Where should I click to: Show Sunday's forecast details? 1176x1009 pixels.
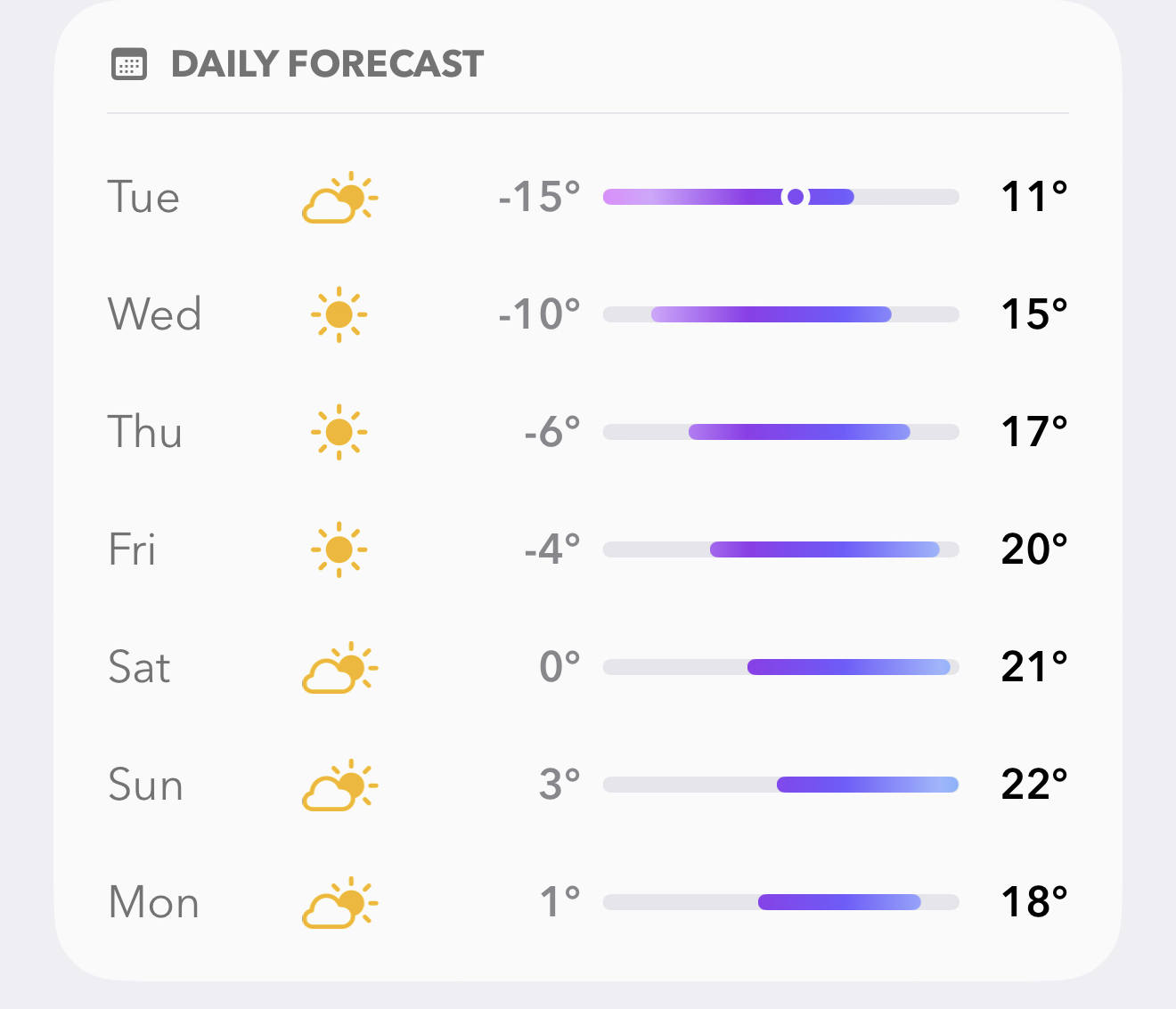pyautogui.click(x=588, y=785)
